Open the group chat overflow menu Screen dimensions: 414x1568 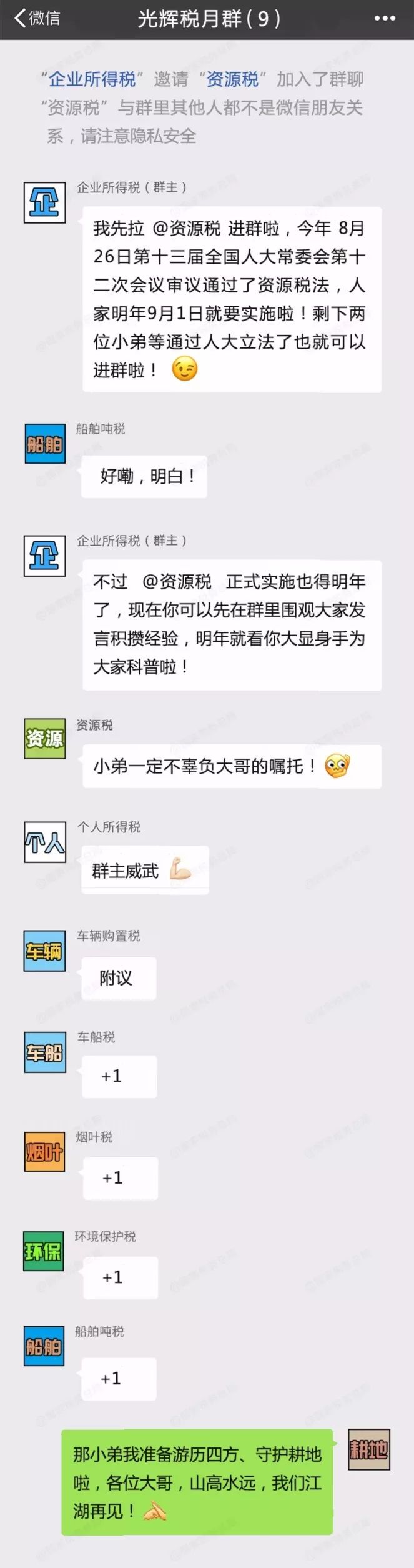pyautogui.click(x=385, y=19)
